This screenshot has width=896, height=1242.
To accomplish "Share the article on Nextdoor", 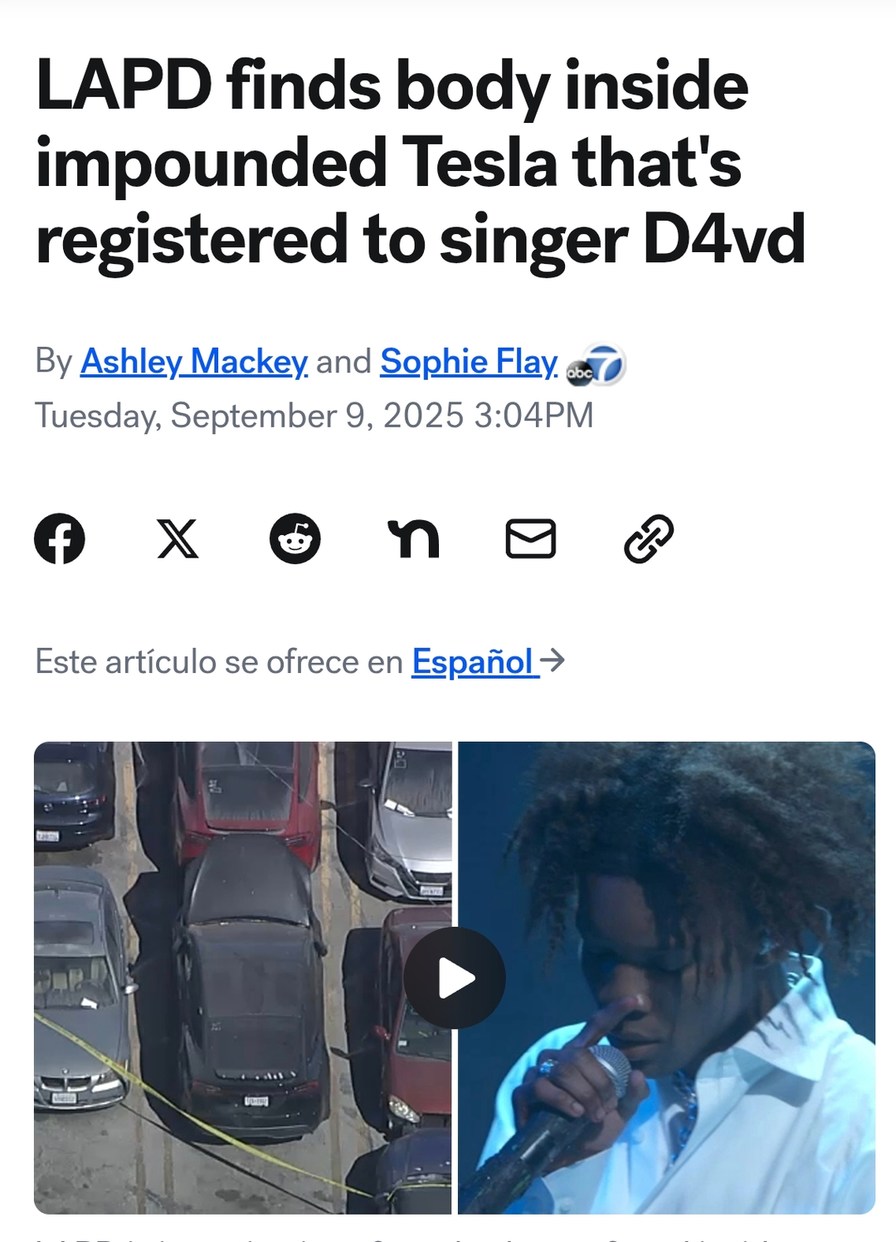I will pos(413,539).
